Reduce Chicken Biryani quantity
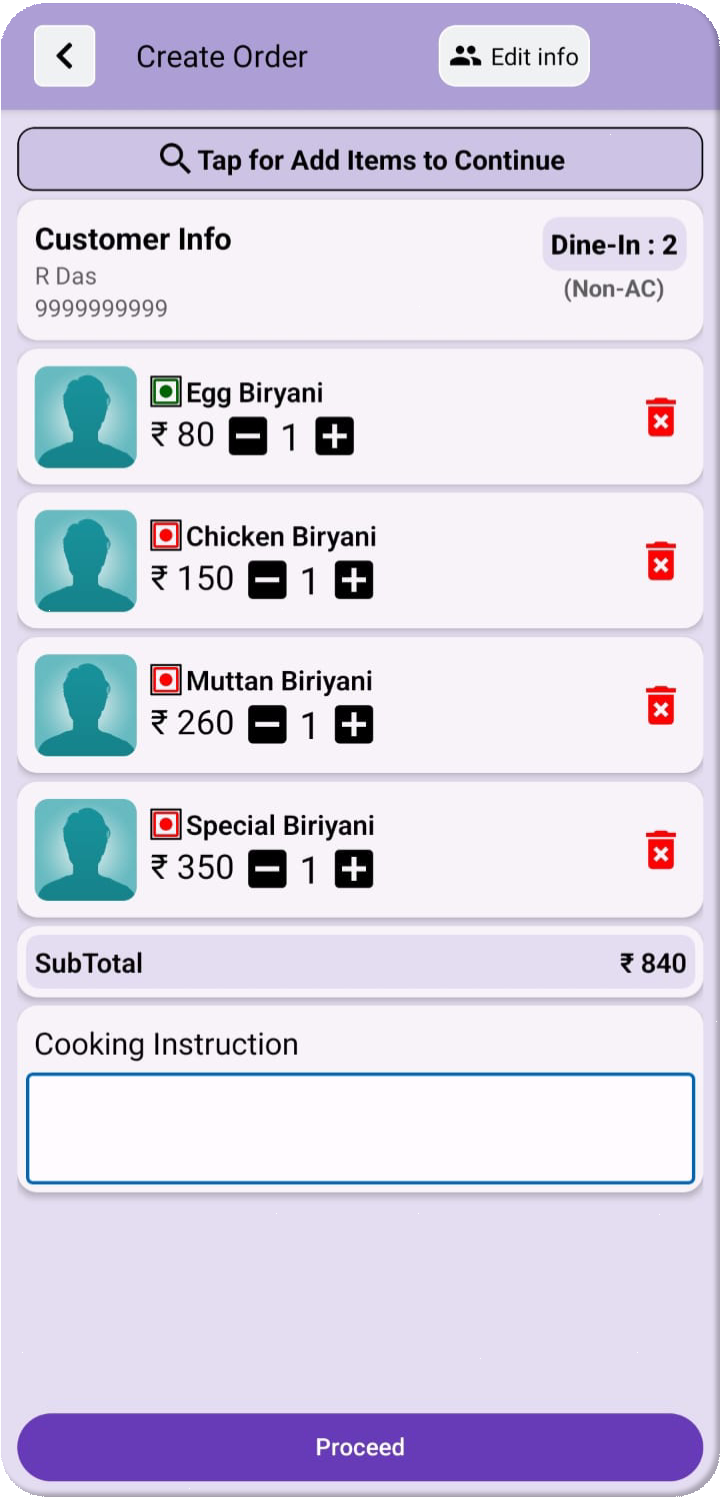 pos(267,581)
